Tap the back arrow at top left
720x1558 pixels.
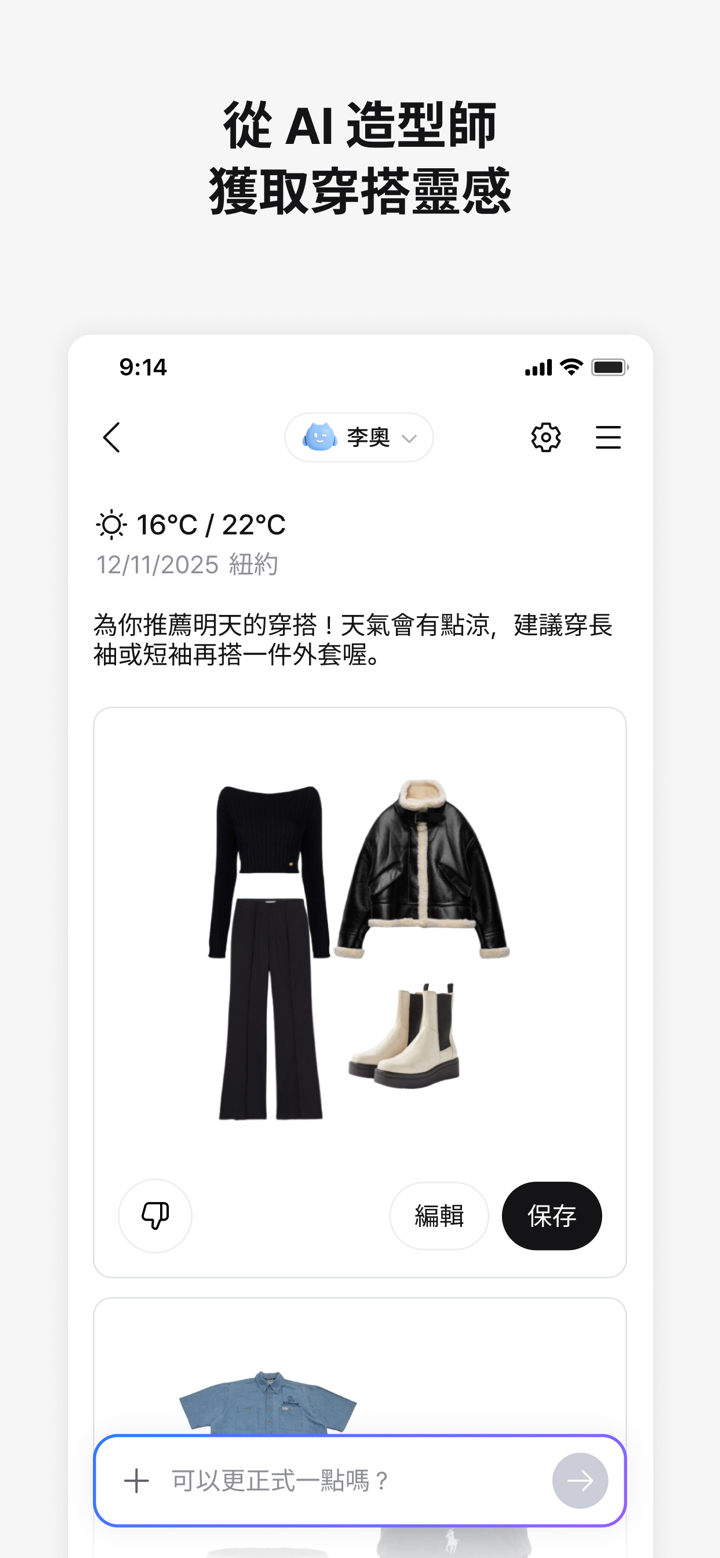(111, 437)
